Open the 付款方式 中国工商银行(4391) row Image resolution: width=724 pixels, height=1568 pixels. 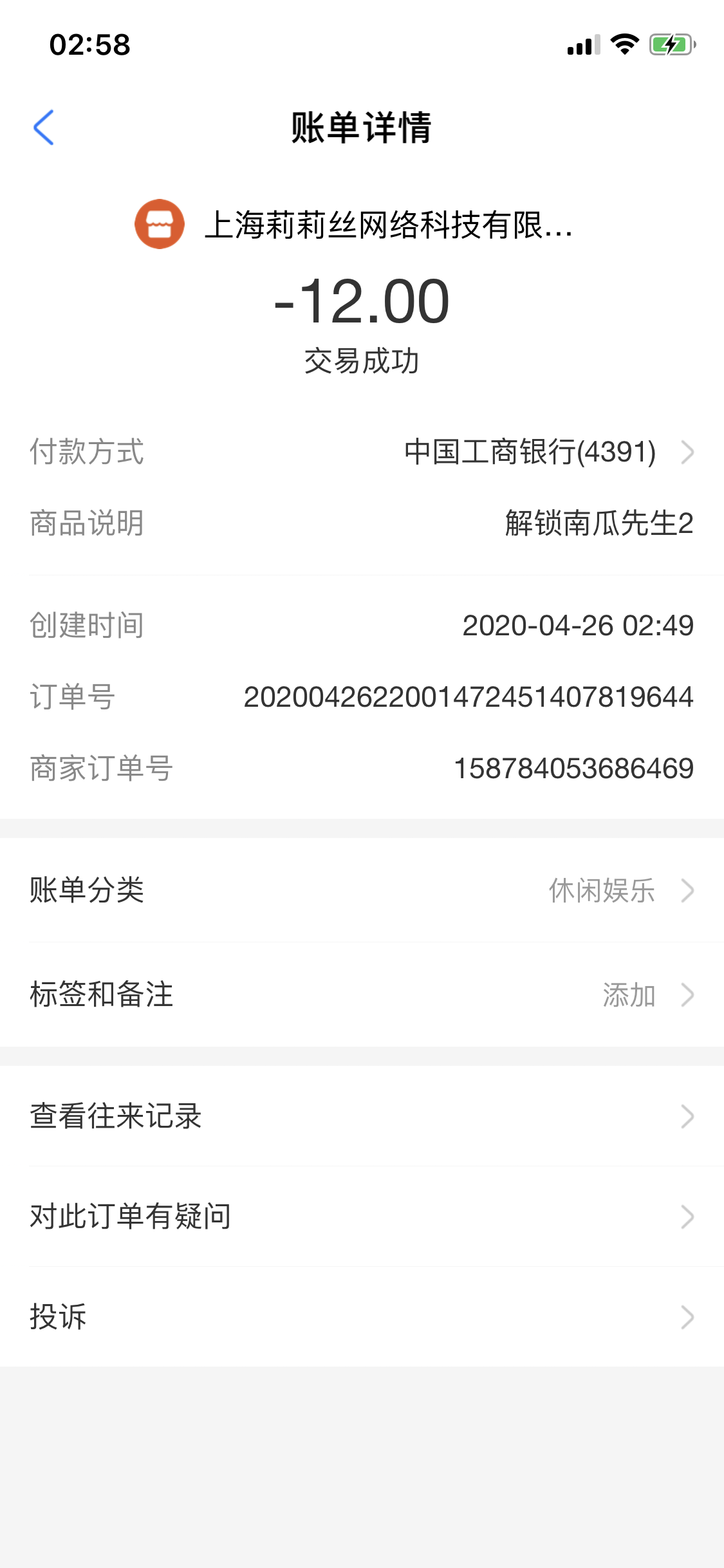547,452
